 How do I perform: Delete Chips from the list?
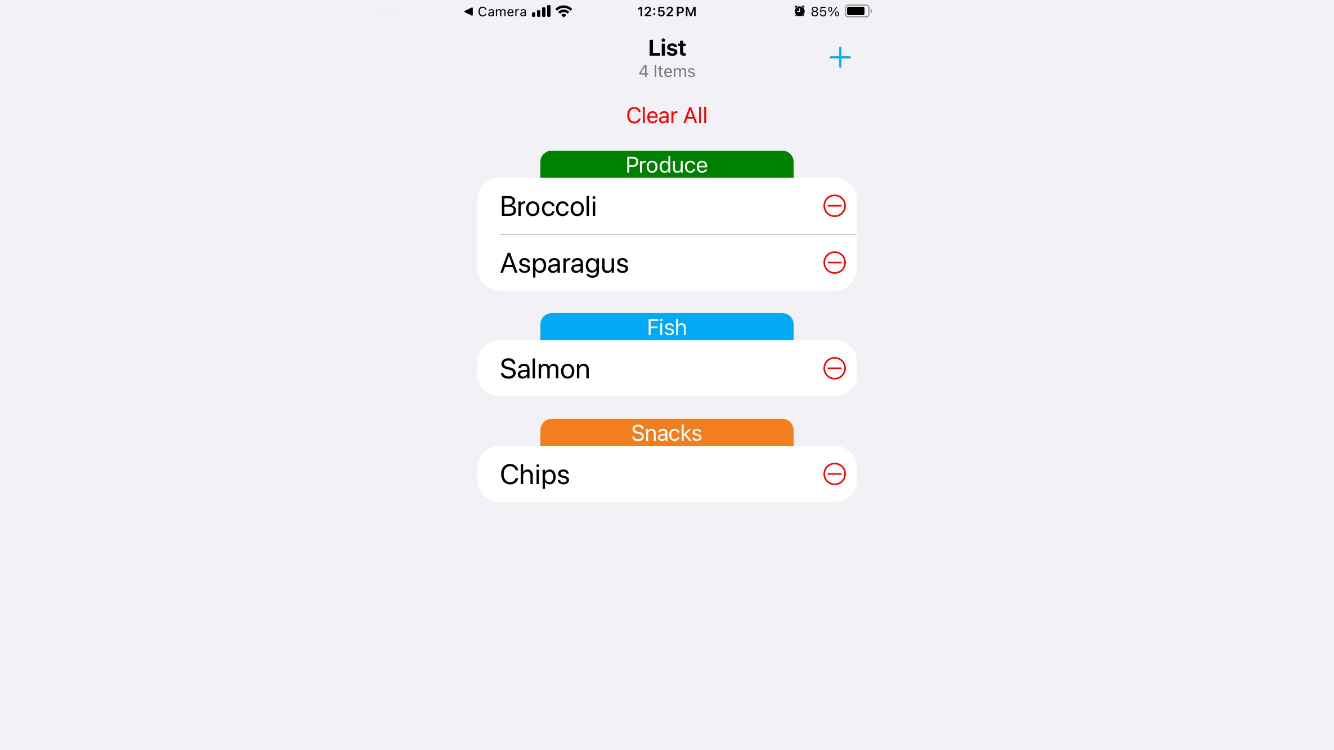[834, 474]
